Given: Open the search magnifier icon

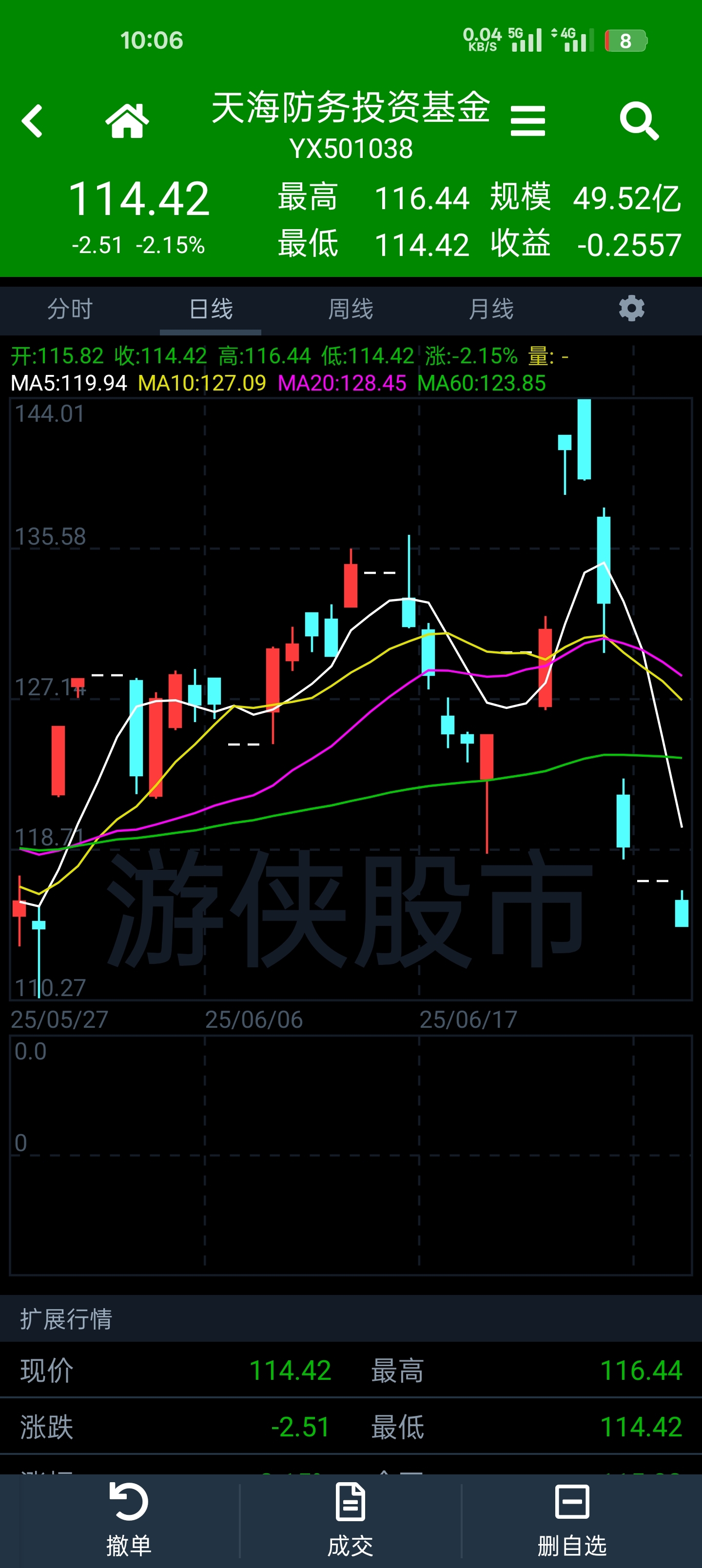Looking at the screenshot, I should [x=639, y=120].
